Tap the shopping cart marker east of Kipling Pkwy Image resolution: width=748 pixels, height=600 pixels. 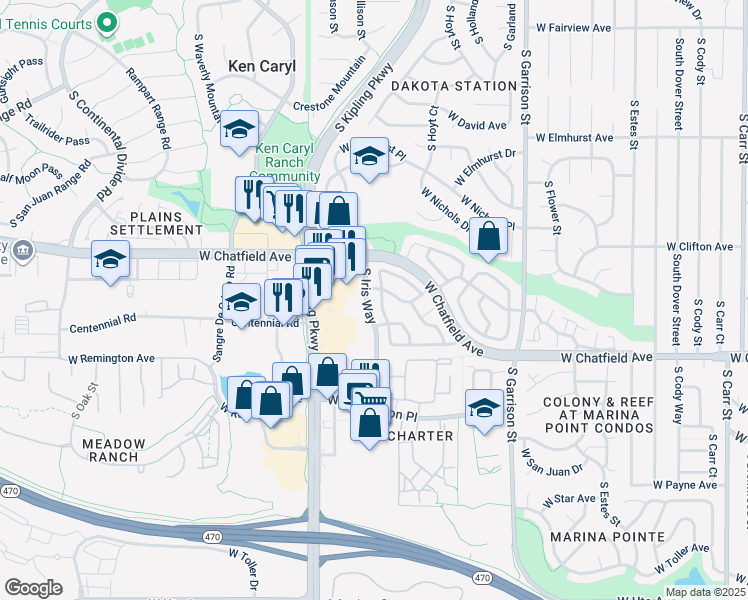(372, 397)
